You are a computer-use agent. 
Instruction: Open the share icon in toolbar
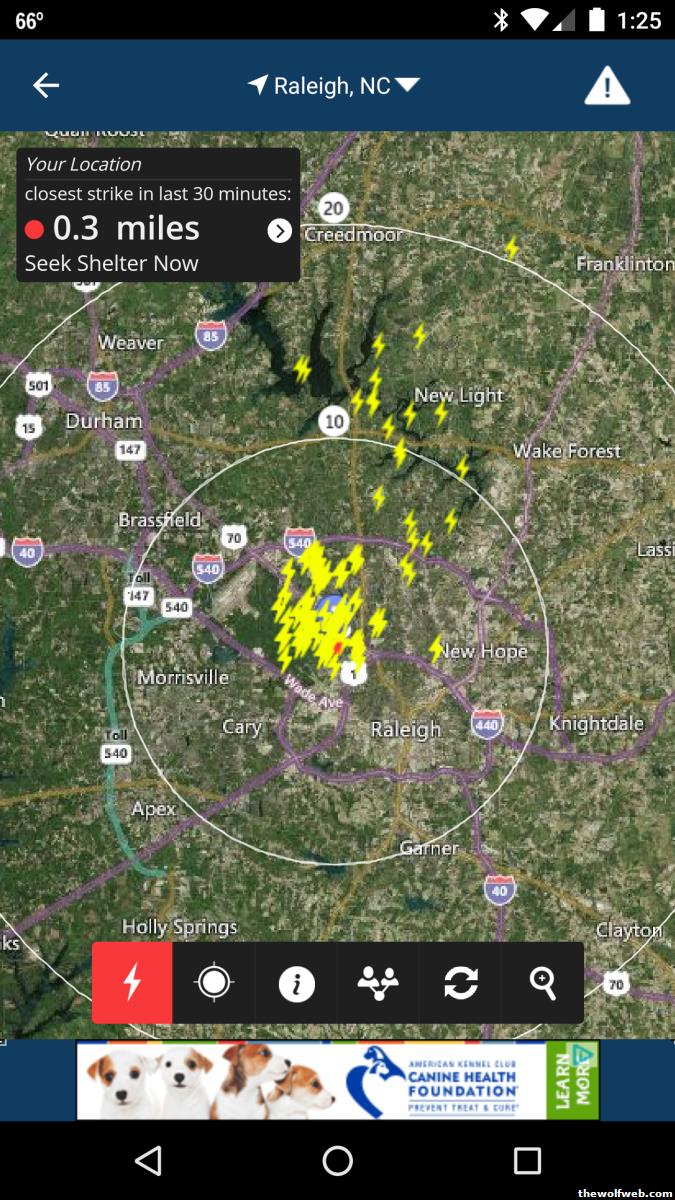click(378, 984)
